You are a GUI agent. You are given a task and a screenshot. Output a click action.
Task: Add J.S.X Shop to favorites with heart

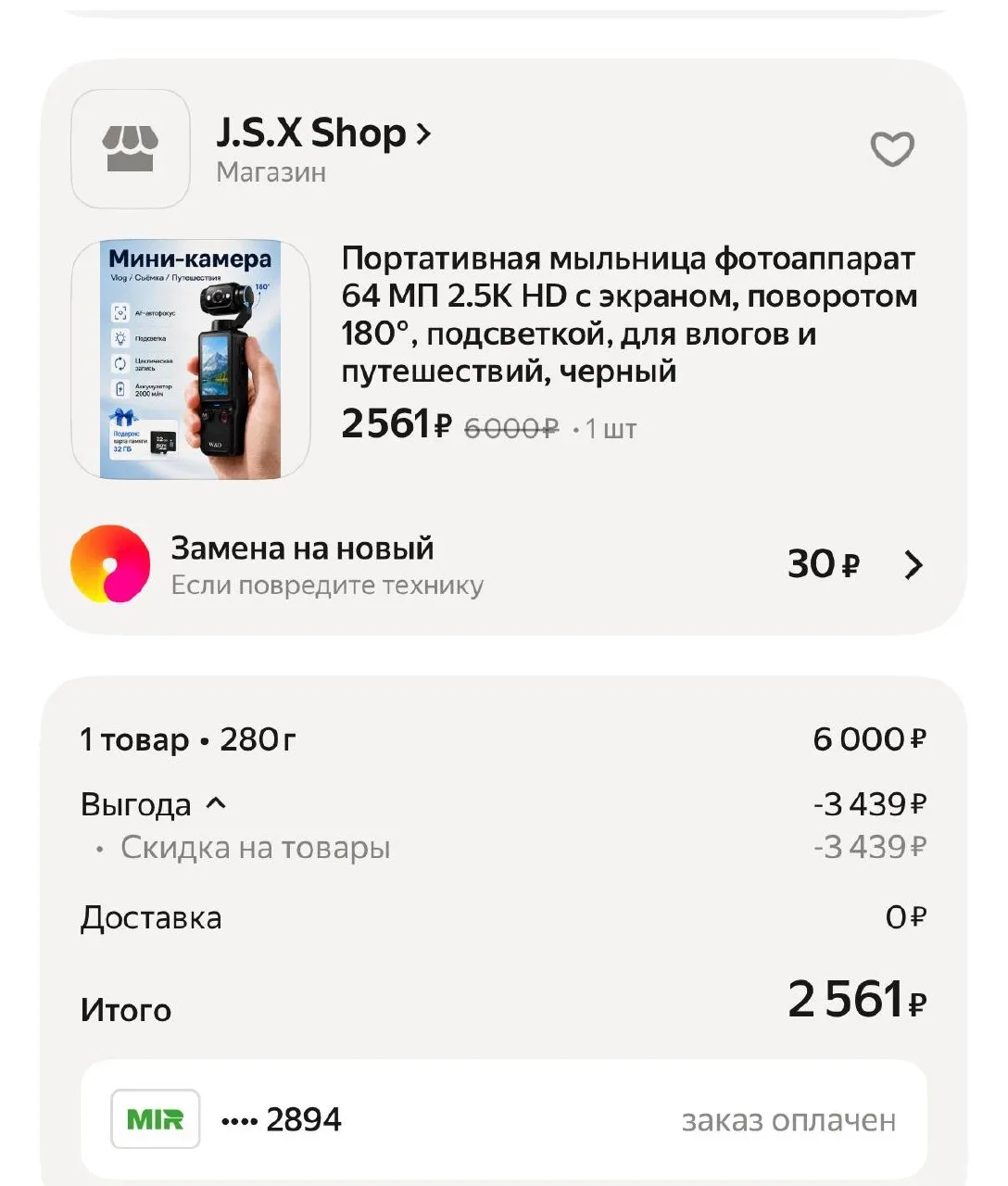(892, 149)
